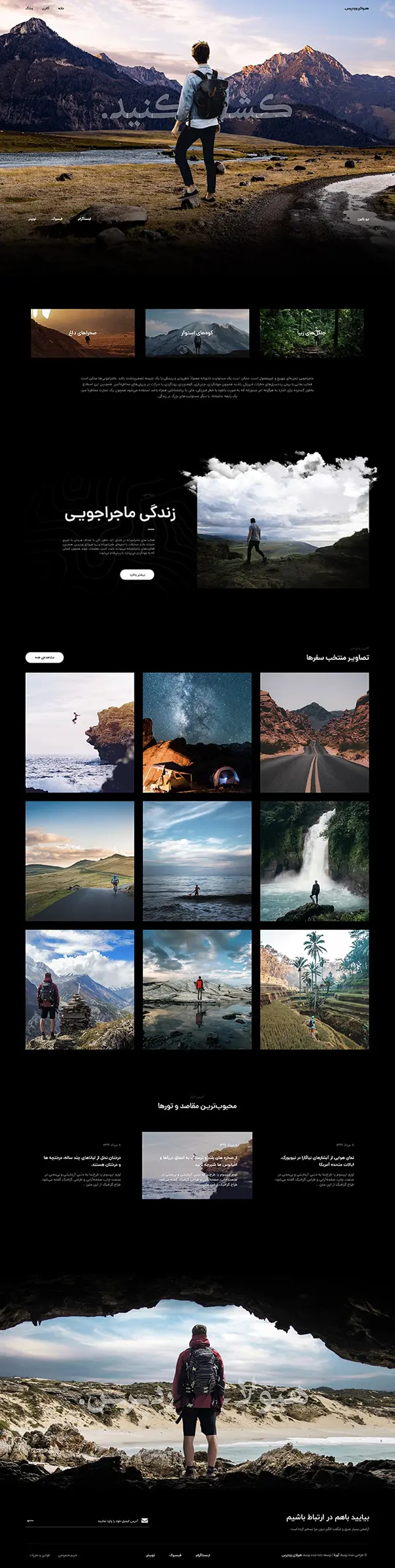Open the کوه‌های استوار card
395x1568 pixels.
click(x=197, y=333)
